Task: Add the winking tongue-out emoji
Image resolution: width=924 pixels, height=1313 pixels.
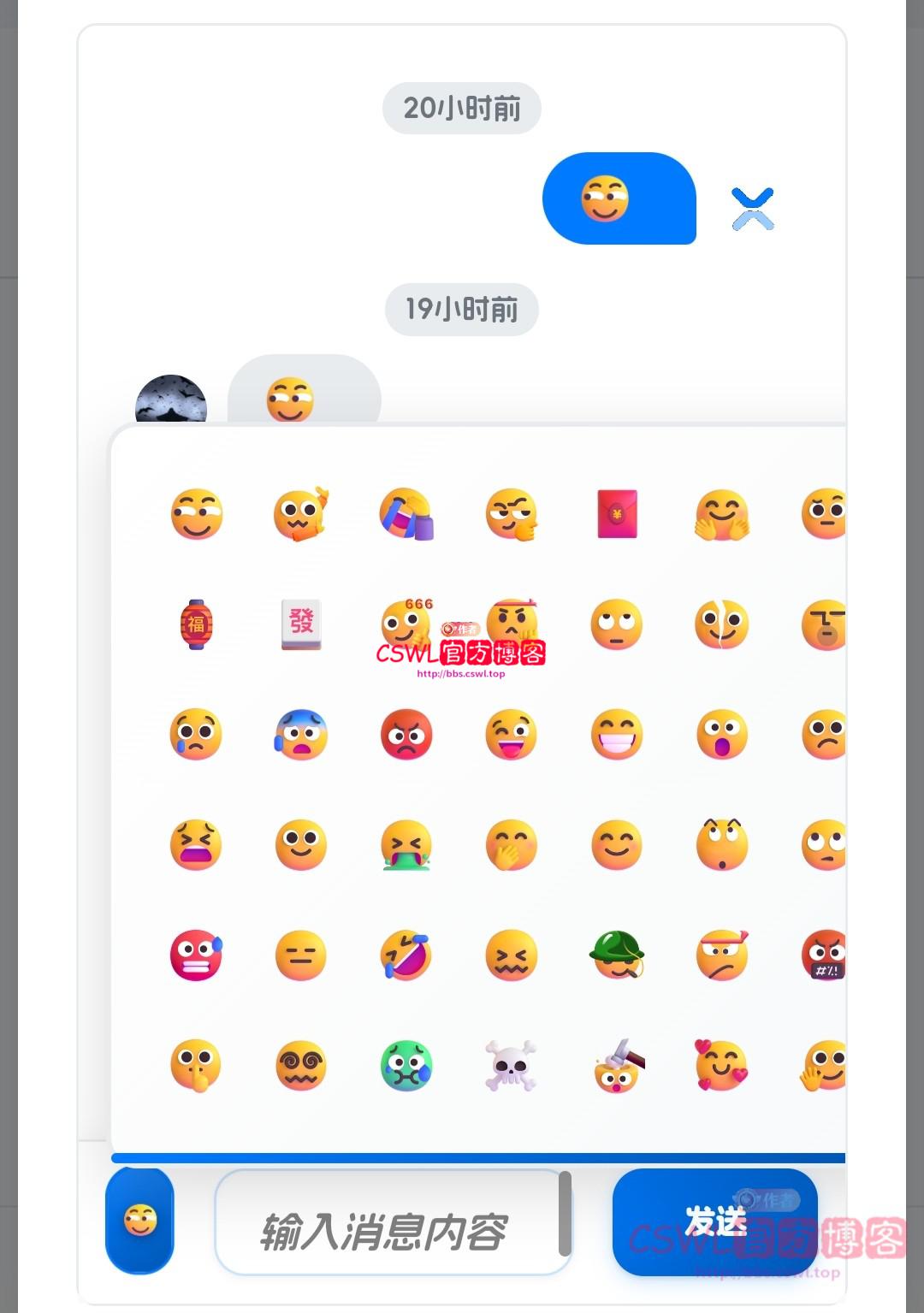Action: point(511,735)
